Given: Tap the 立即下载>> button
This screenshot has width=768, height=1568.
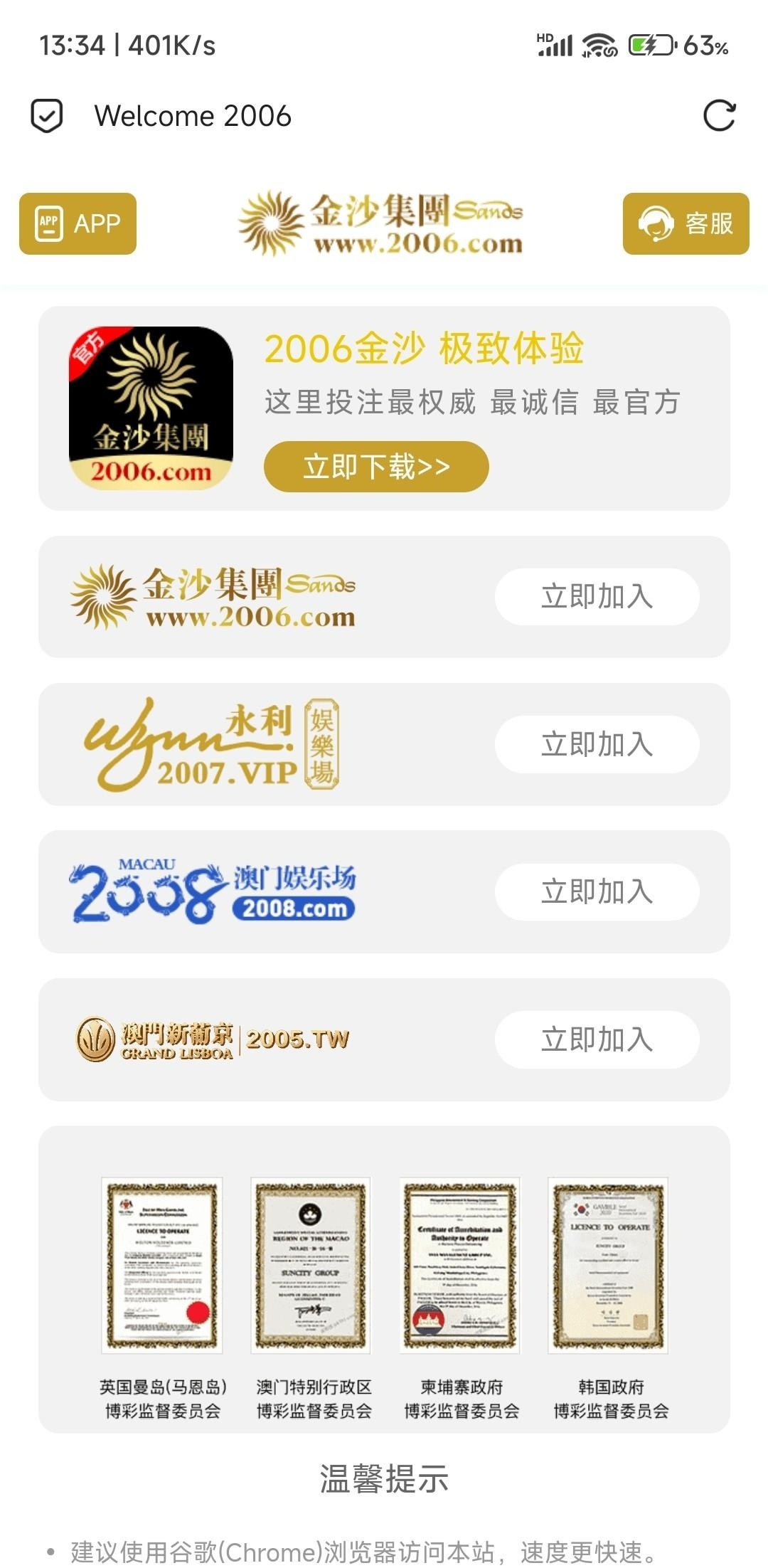Looking at the screenshot, I should [376, 467].
